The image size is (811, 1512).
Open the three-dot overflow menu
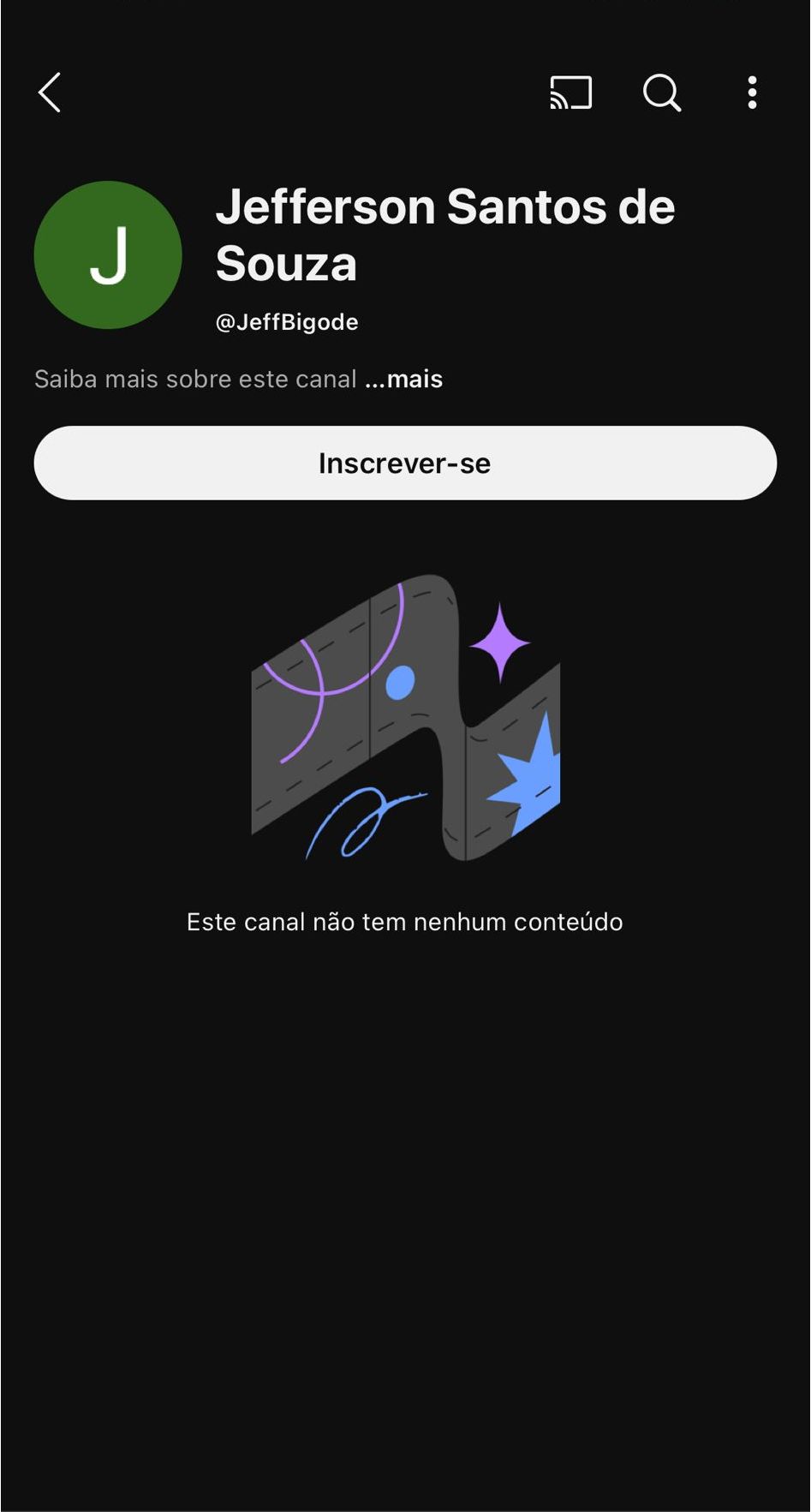[752, 93]
